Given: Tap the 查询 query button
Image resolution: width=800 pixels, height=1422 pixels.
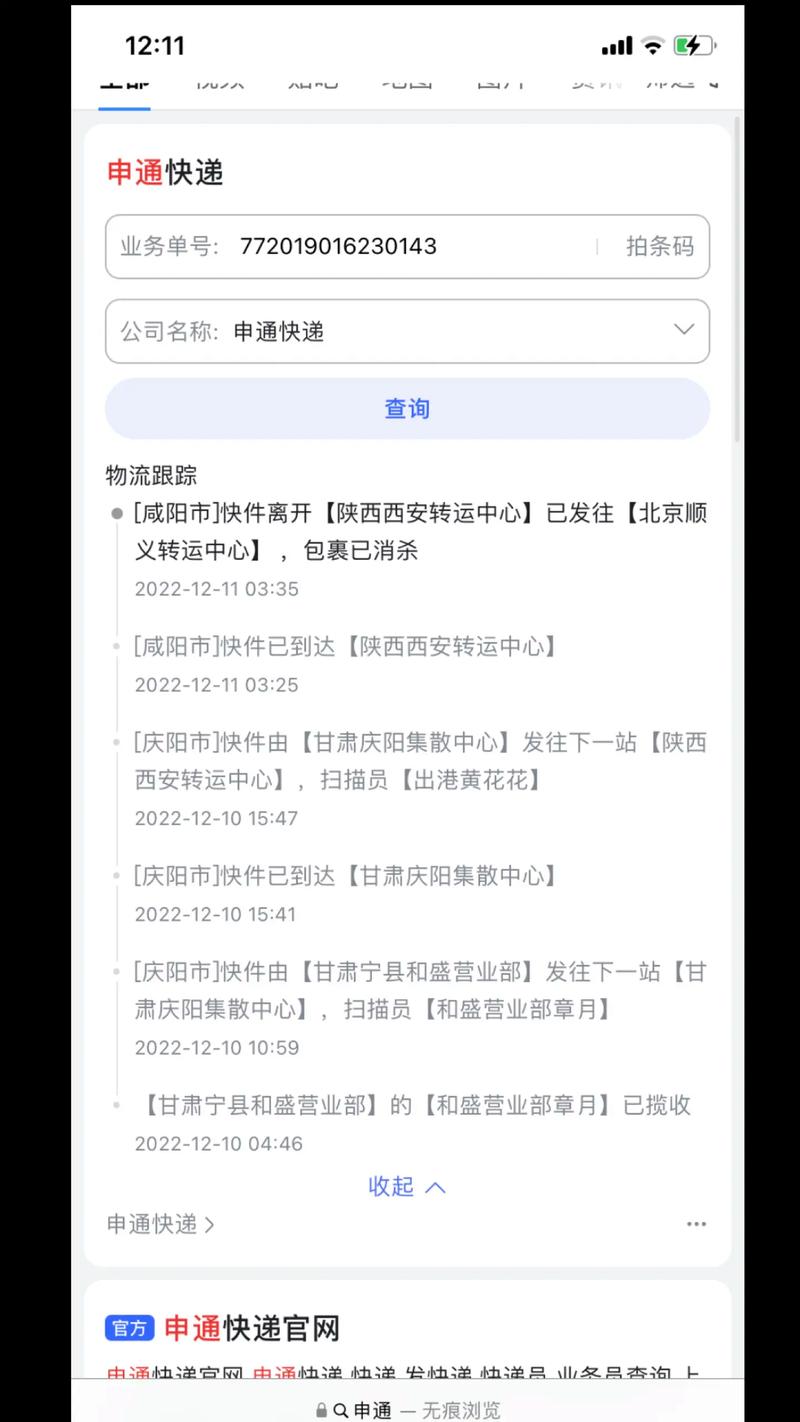Looking at the screenshot, I should point(407,409).
